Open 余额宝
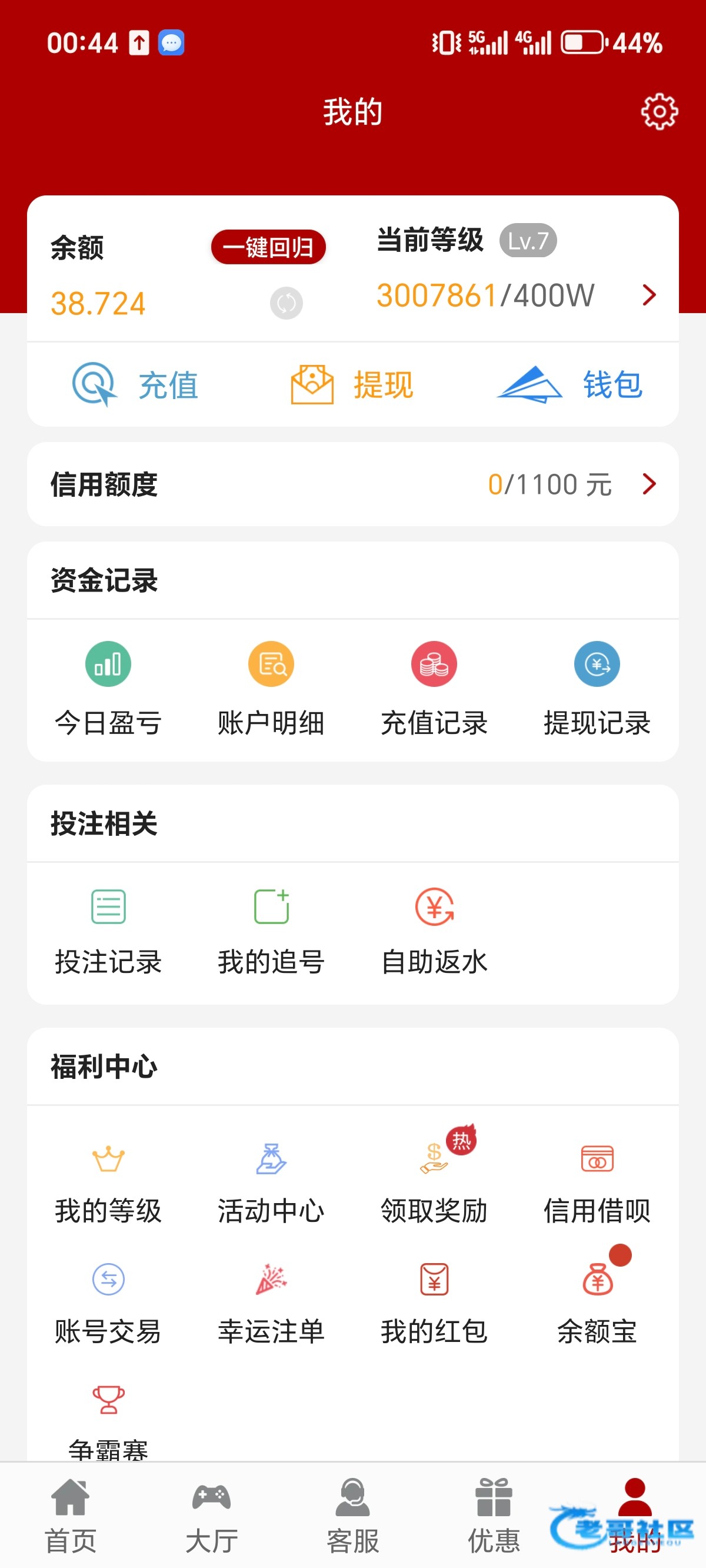The image size is (706, 1568). tap(597, 1301)
